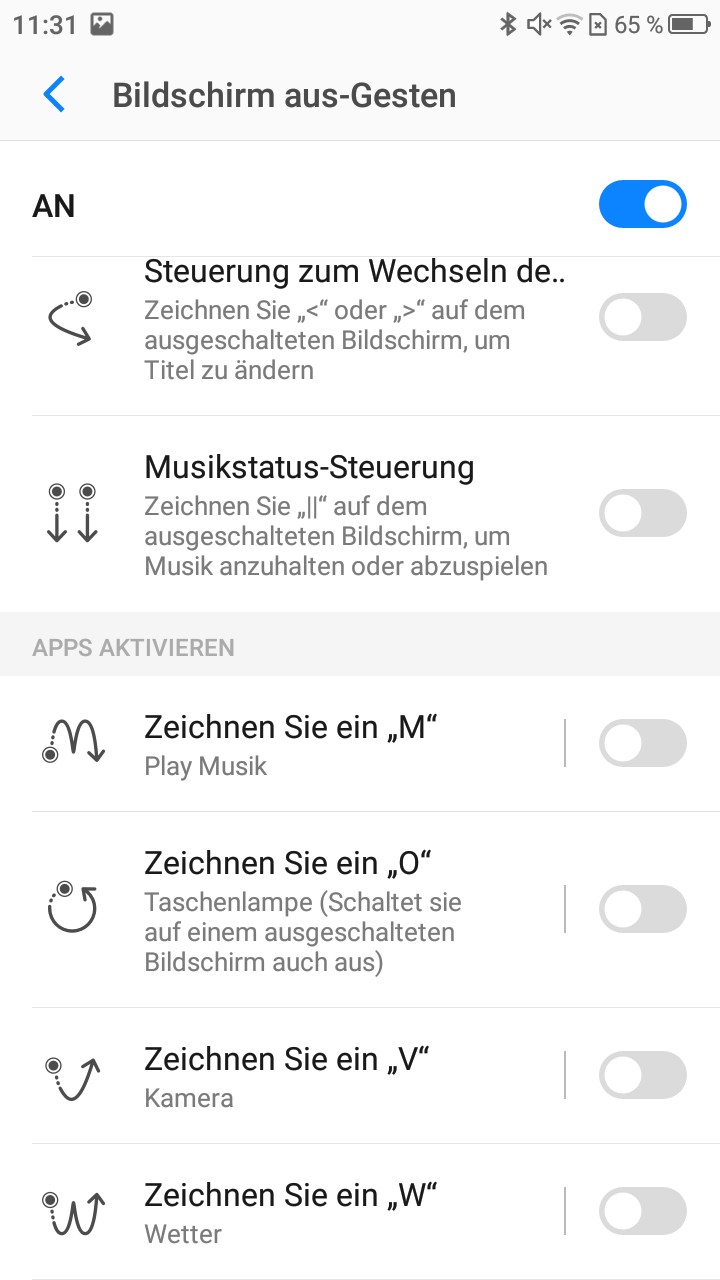Open the „W“ Wetter gesture row
This screenshot has width=720, height=1280.
pos(300,1212)
